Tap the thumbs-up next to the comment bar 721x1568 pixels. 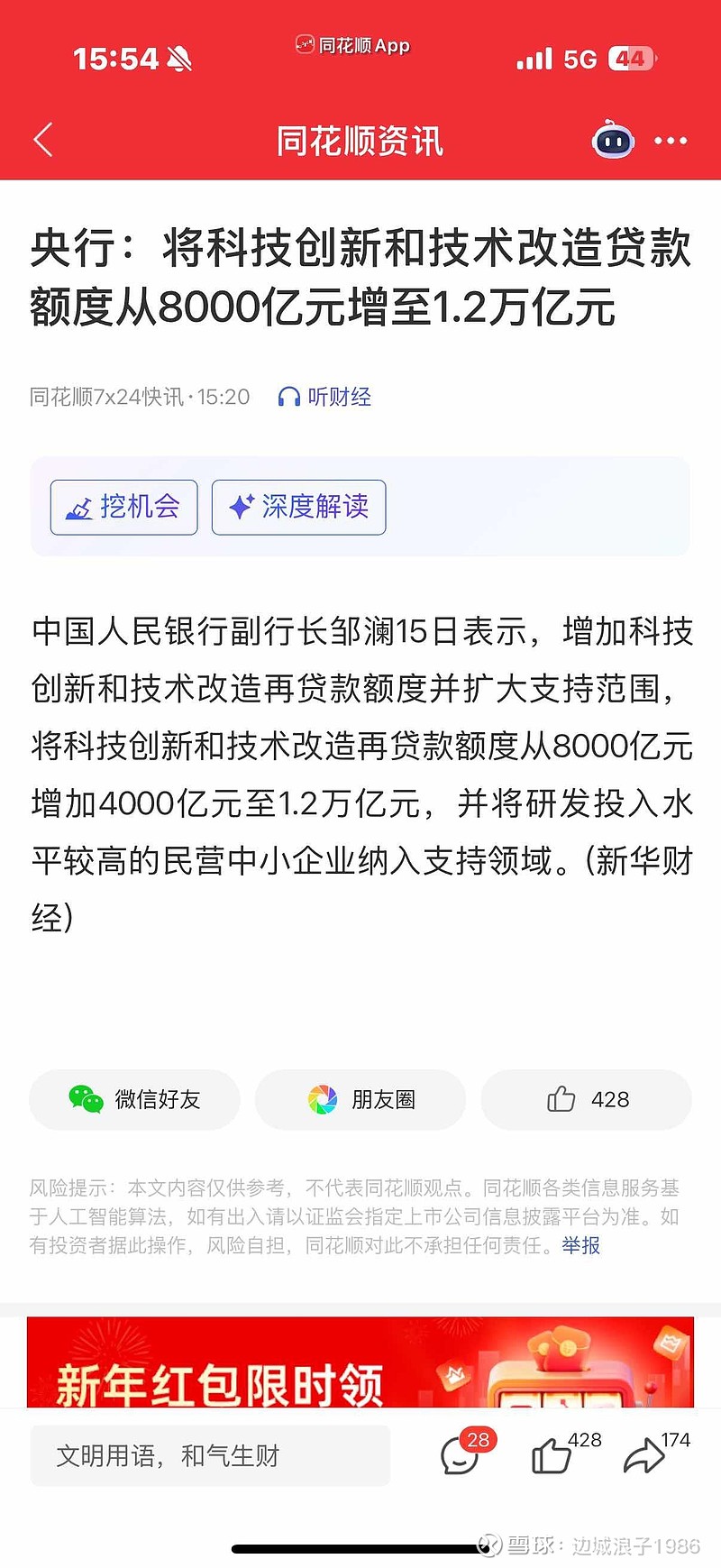[553, 1455]
